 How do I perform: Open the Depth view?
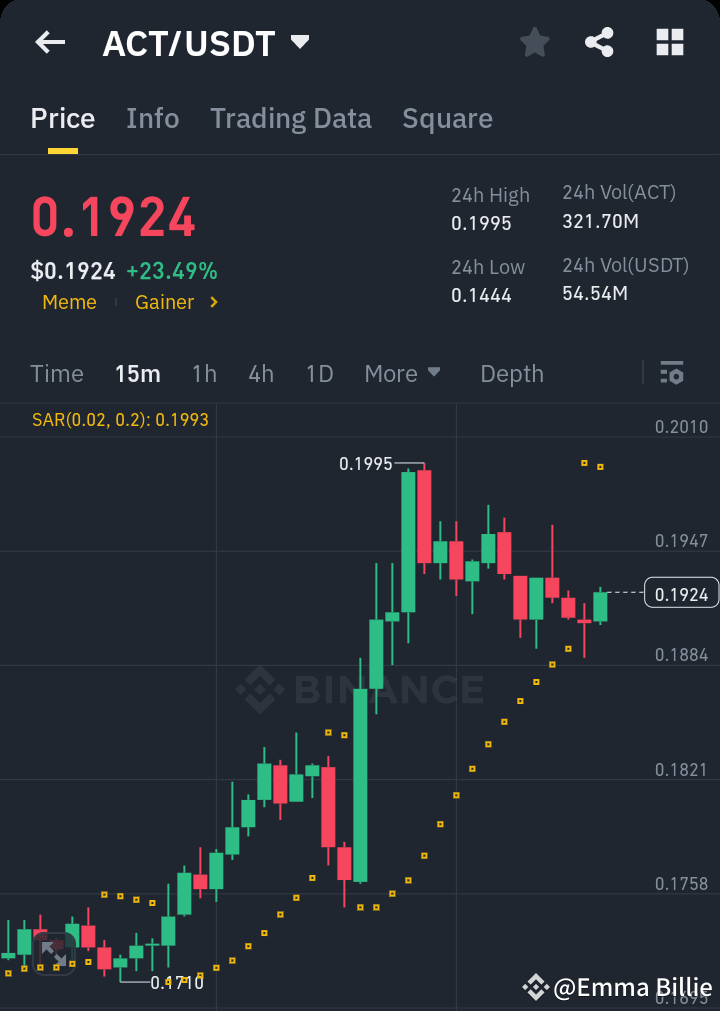click(511, 373)
